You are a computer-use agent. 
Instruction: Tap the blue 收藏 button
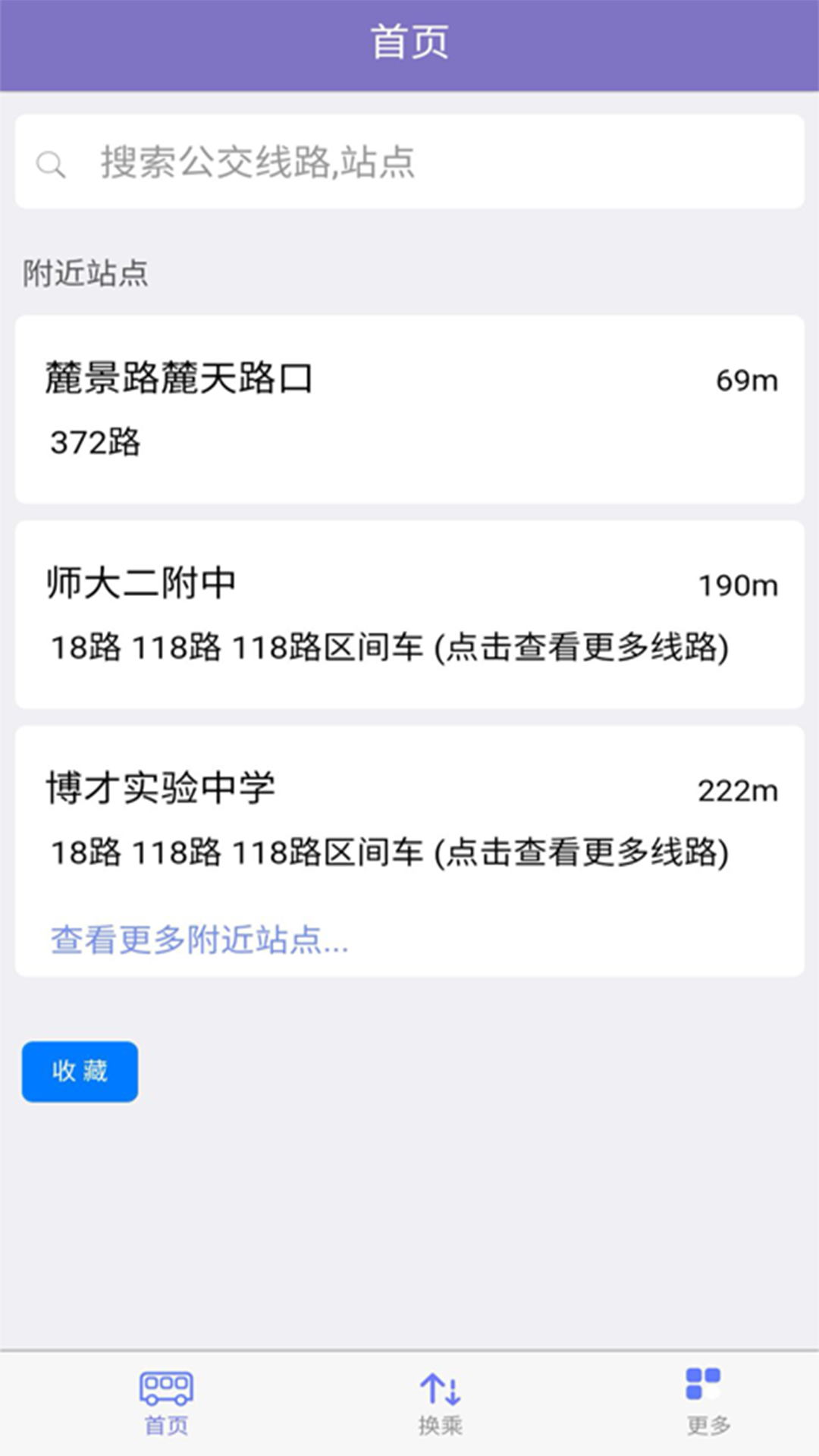pyautogui.click(x=80, y=1072)
